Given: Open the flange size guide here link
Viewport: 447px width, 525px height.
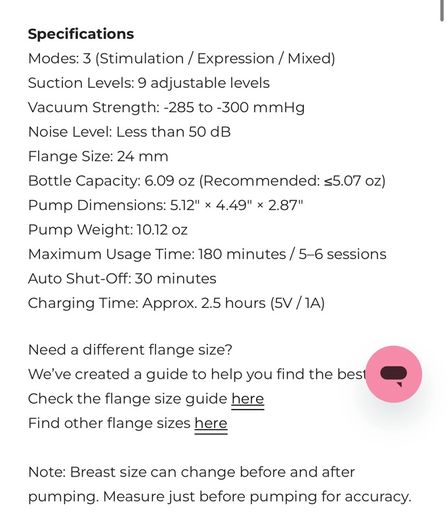Looking at the screenshot, I should [247, 399].
